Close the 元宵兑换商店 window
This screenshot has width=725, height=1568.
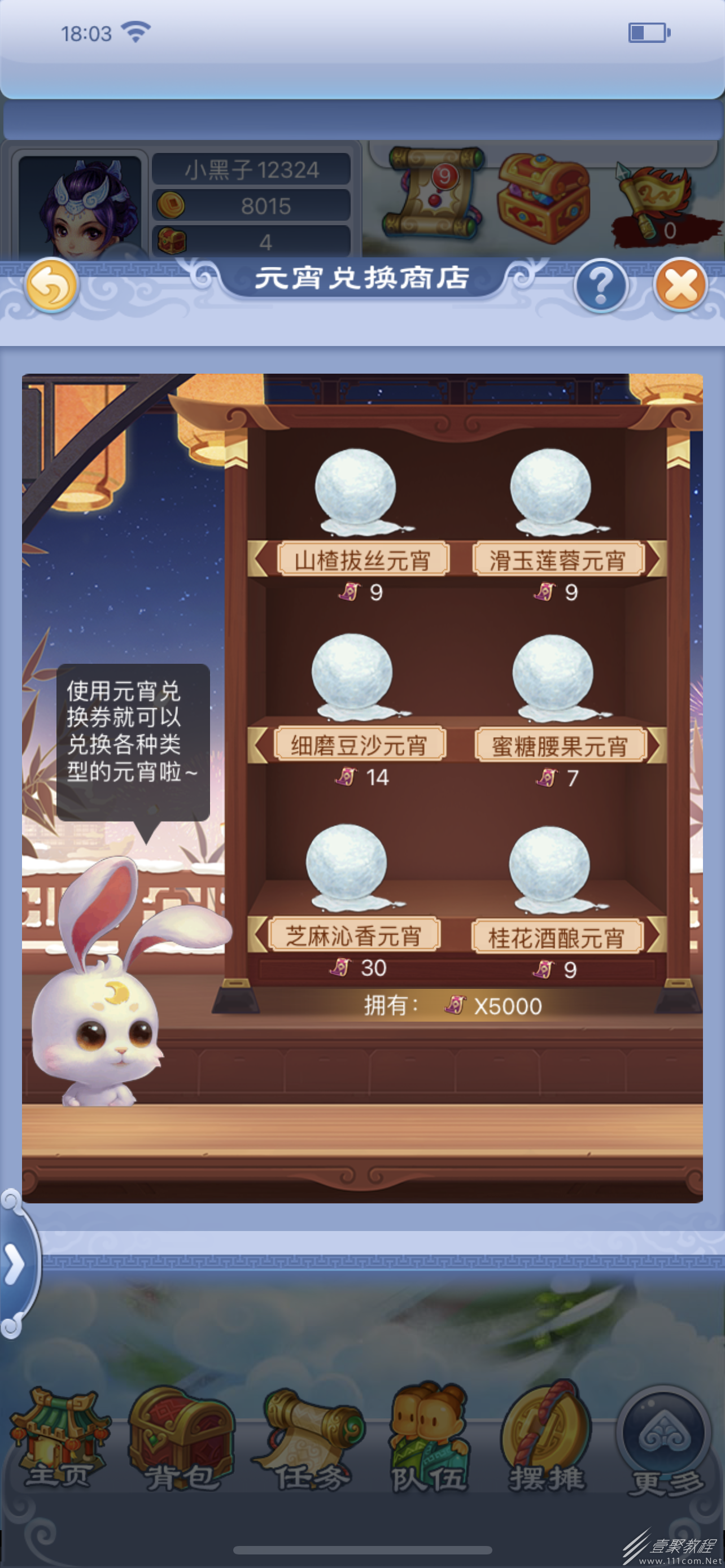(x=680, y=286)
